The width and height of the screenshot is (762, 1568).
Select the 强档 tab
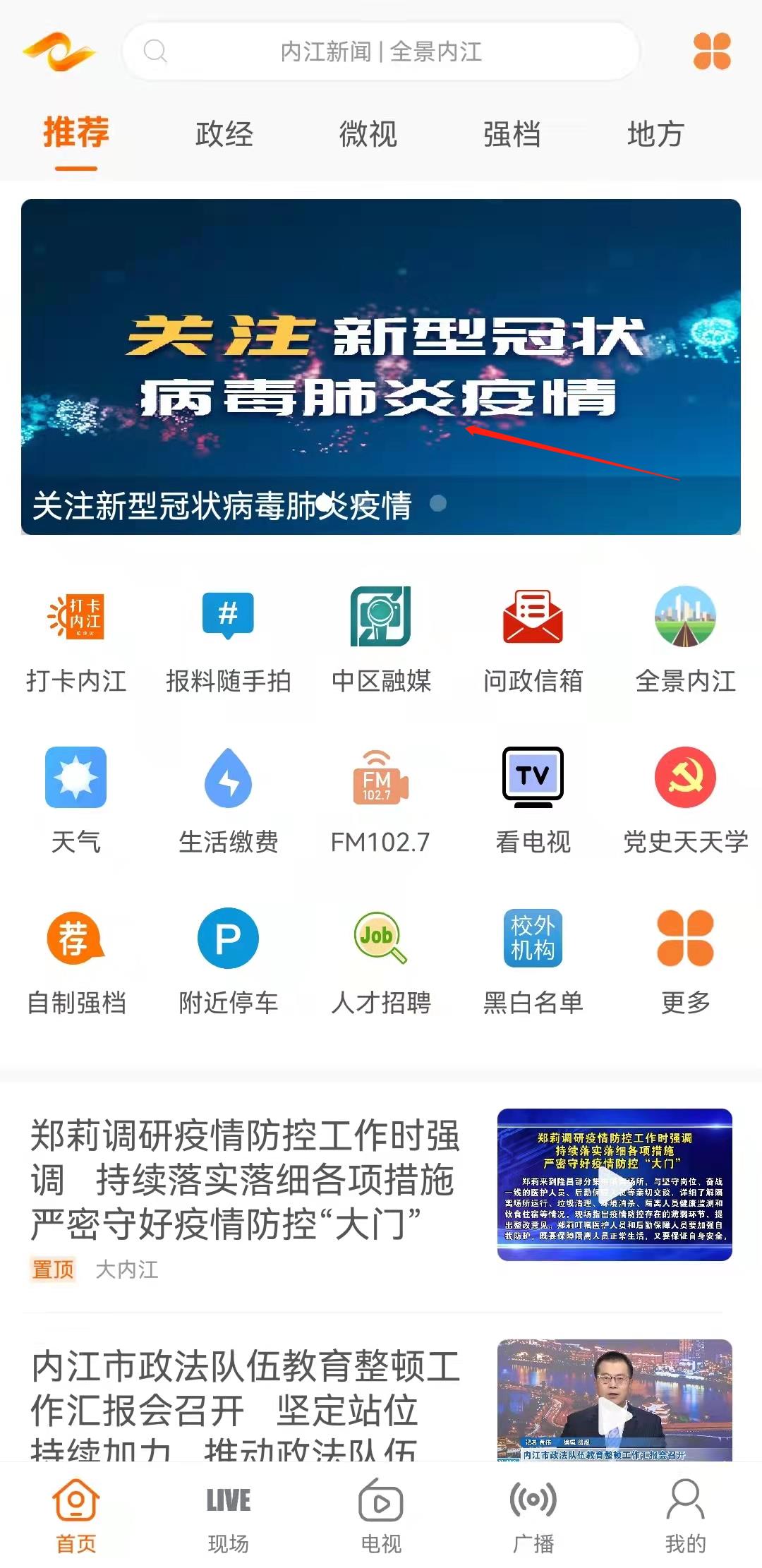[x=512, y=134]
